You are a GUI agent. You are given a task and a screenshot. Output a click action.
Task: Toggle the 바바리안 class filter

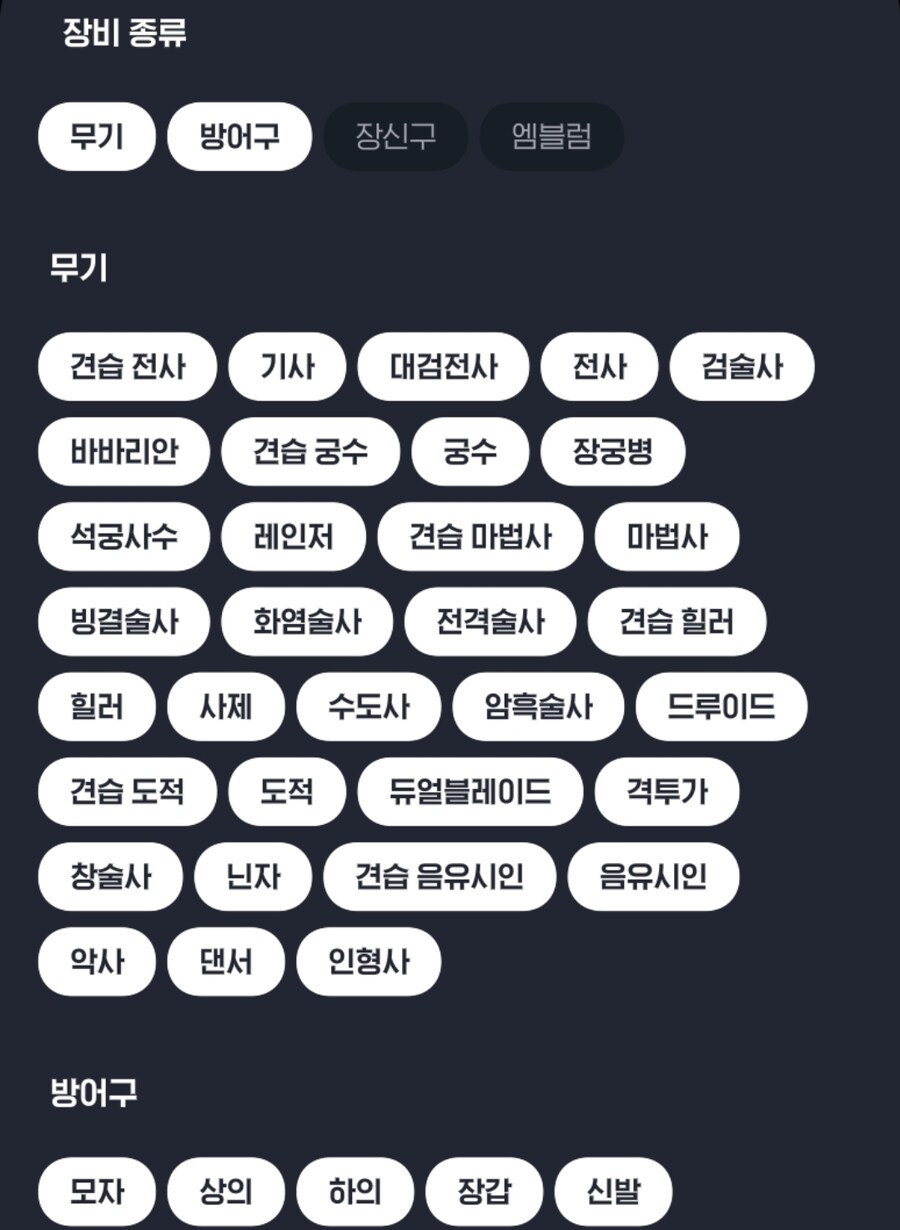click(x=123, y=451)
